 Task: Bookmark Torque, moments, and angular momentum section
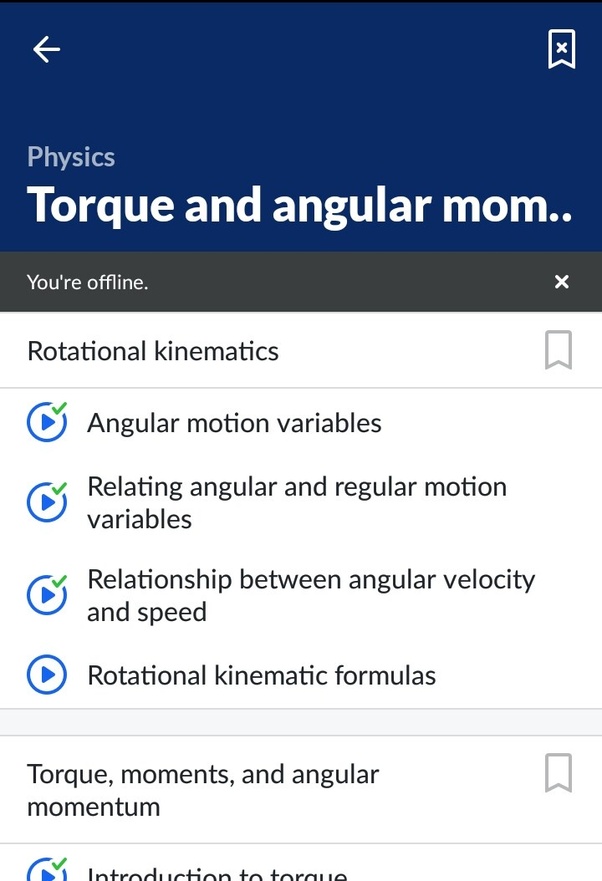[x=558, y=773]
